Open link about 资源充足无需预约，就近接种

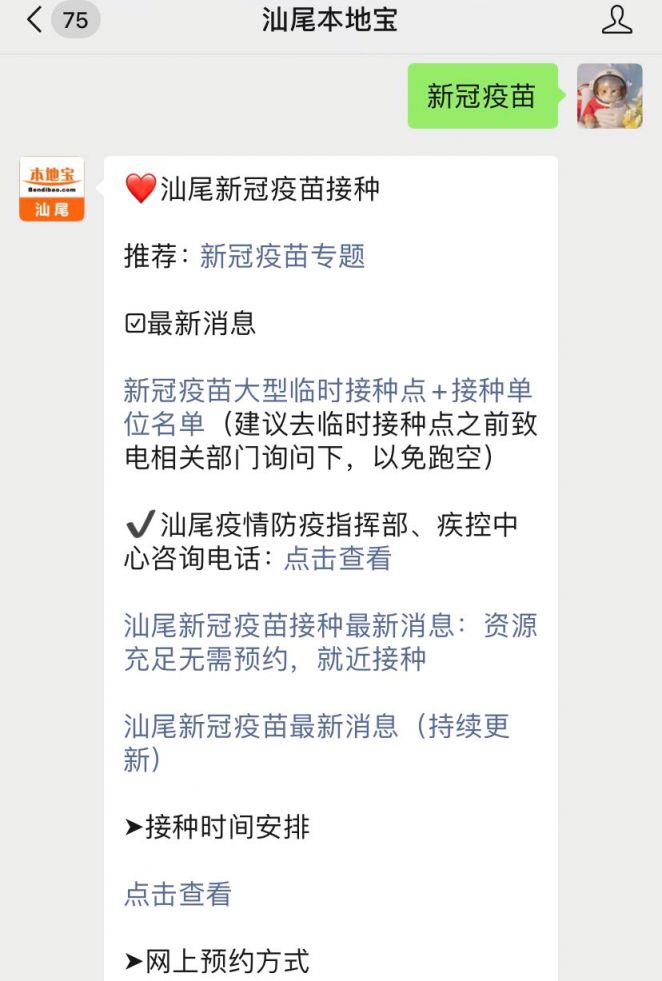click(x=330, y=642)
